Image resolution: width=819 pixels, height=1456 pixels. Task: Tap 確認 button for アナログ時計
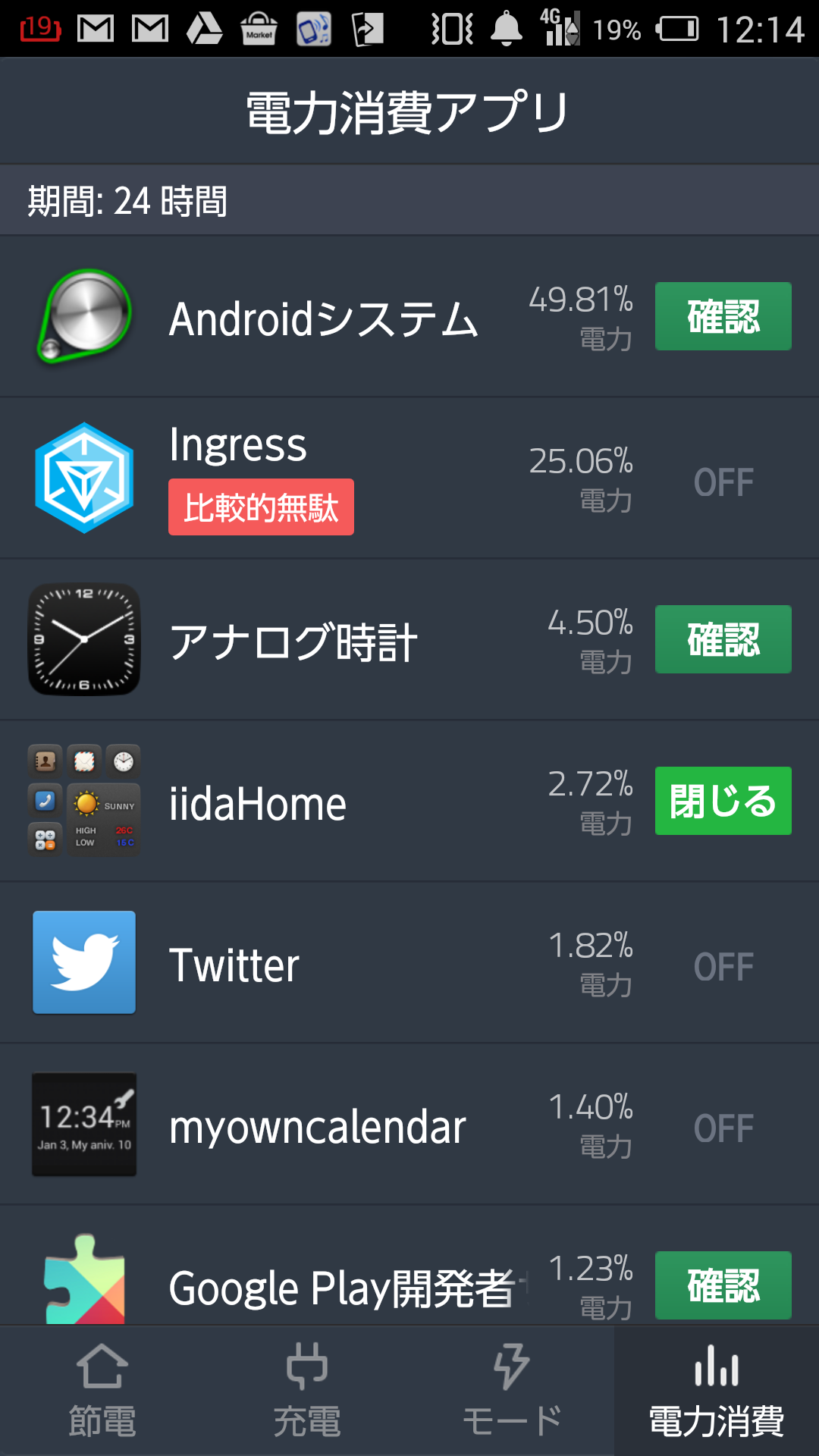[x=723, y=639]
